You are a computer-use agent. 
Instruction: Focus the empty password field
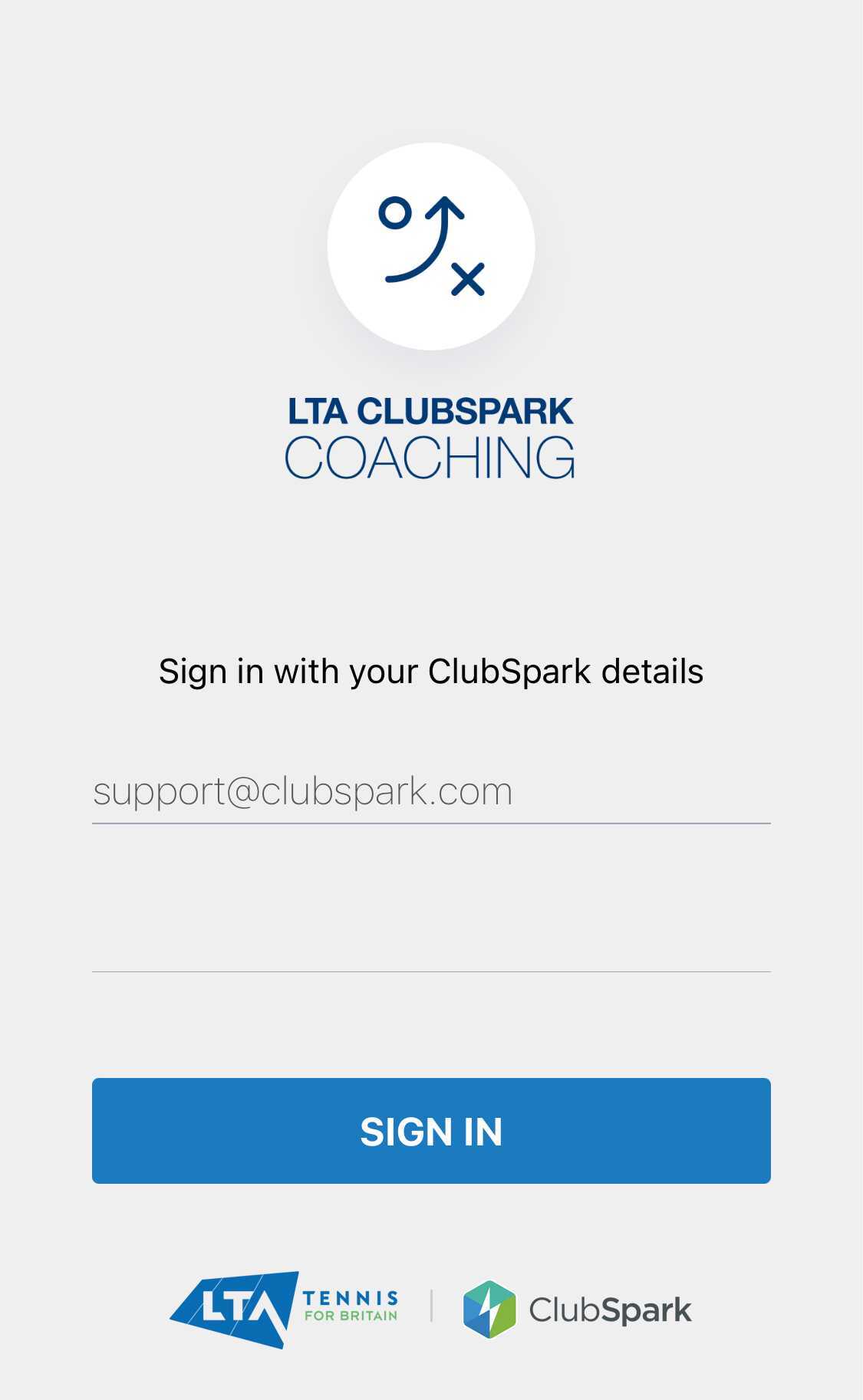coord(430,940)
